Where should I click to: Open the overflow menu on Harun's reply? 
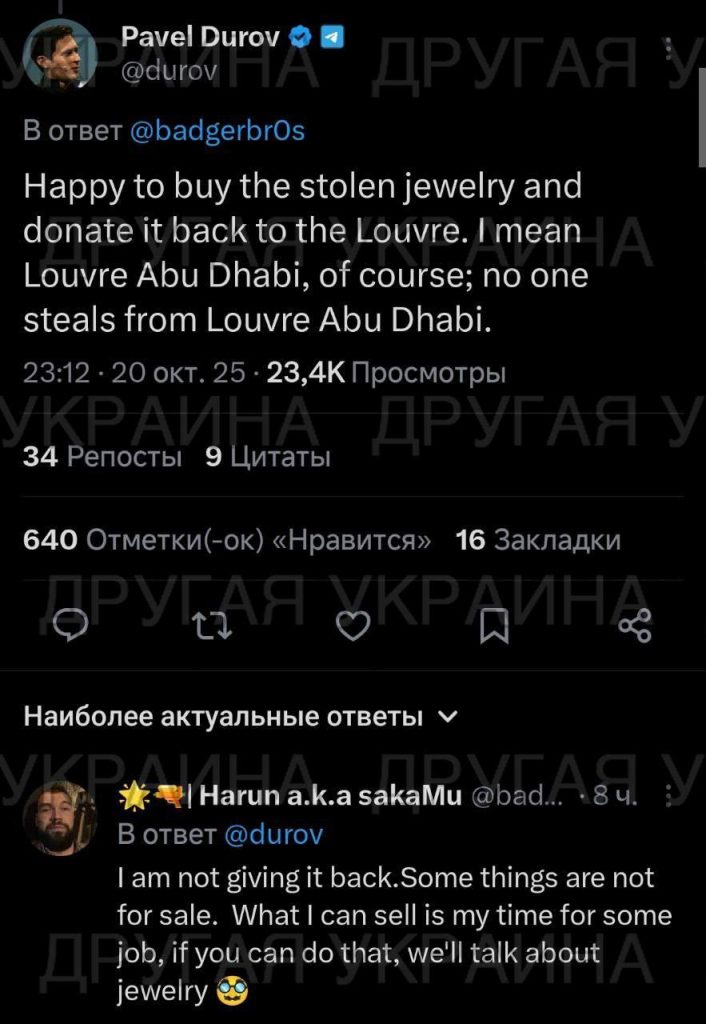(669, 797)
